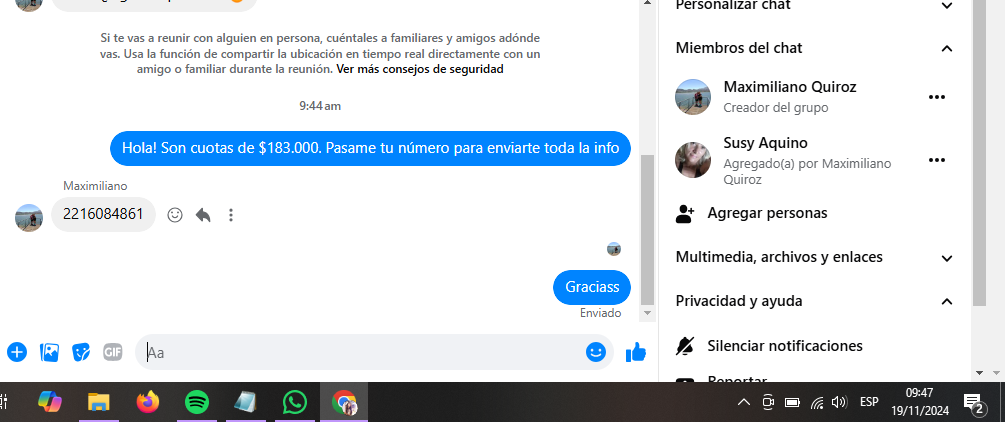Focus the Aa message field
Screen dimensions: 1005x422
coord(360,352)
